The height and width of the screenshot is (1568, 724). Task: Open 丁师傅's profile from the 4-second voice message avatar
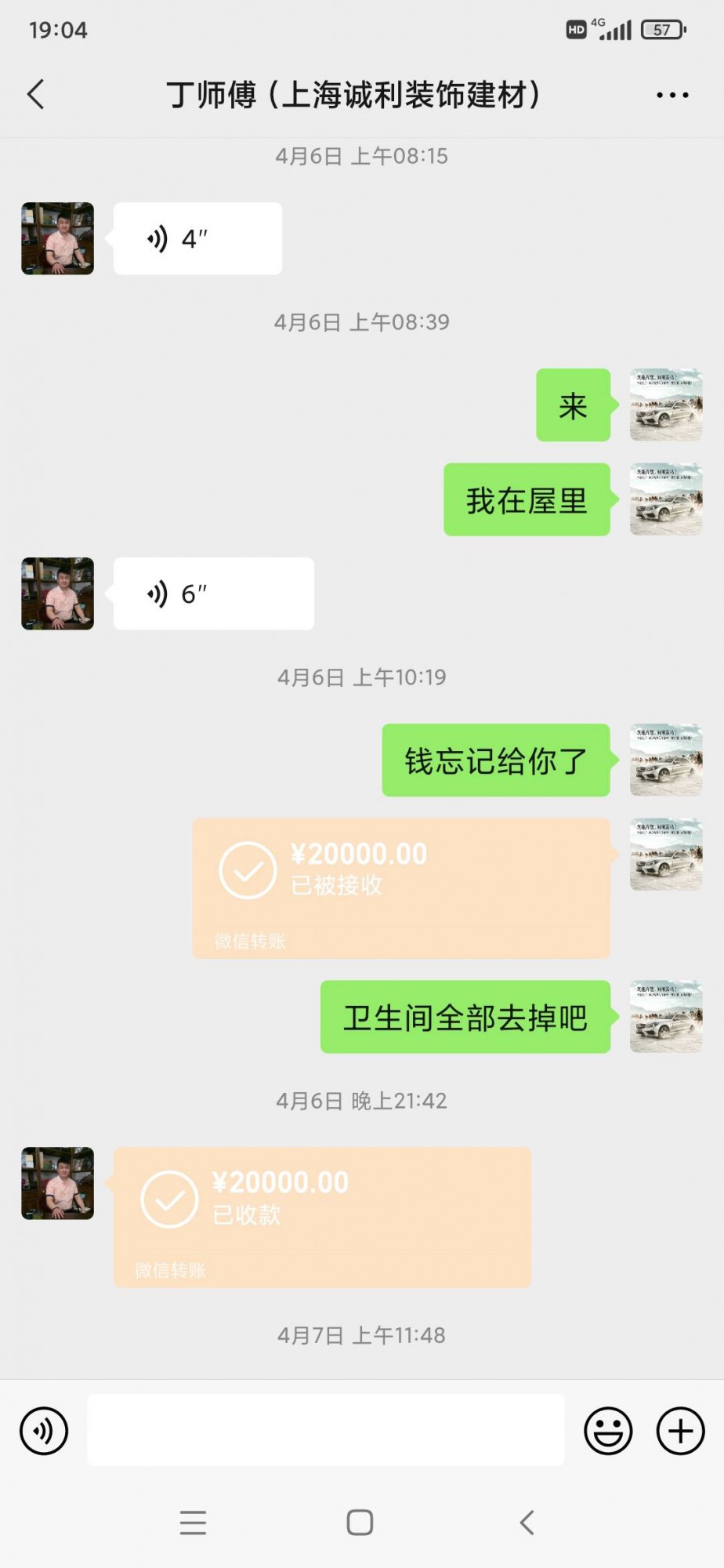point(57,238)
